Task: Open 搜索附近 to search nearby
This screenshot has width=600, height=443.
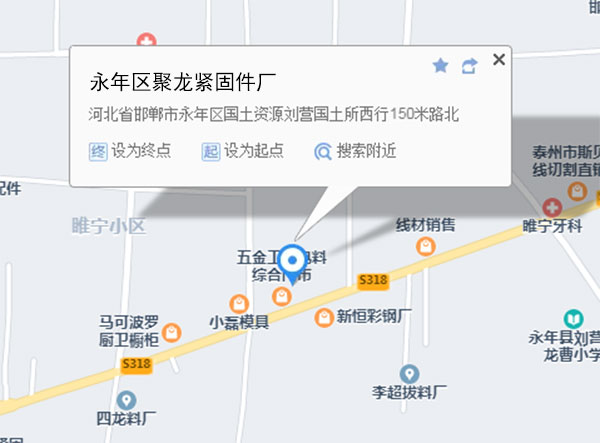Action: pos(356,151)
